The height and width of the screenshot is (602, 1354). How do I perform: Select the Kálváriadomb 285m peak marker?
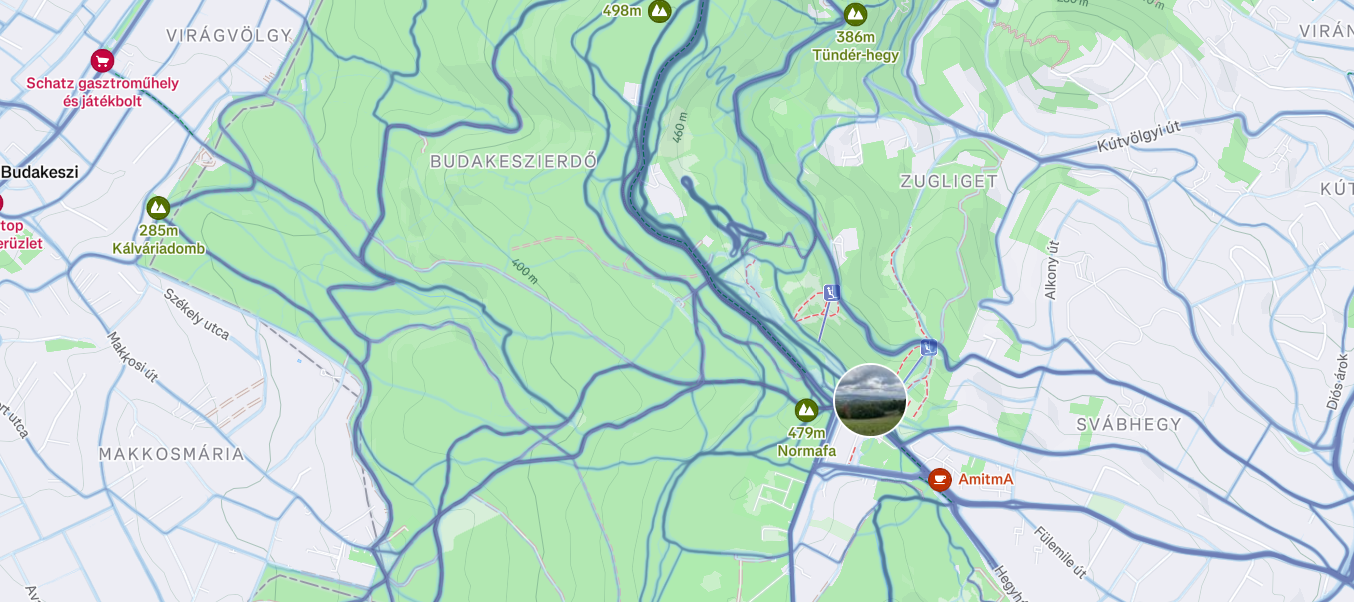point(158,208)
